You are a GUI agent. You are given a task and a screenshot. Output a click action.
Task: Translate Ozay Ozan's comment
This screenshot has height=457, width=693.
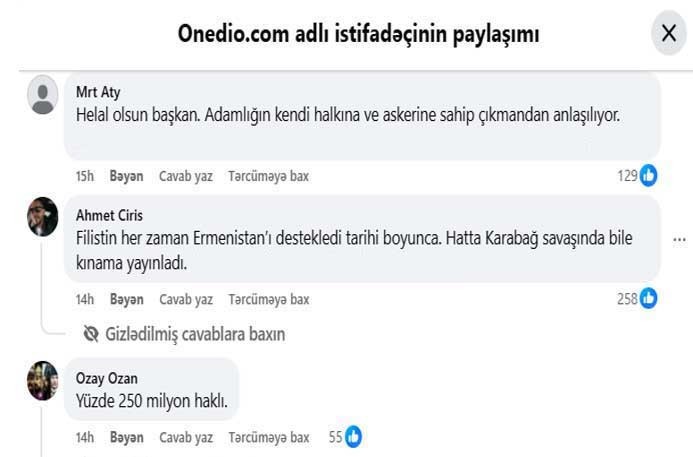[268, 437]
